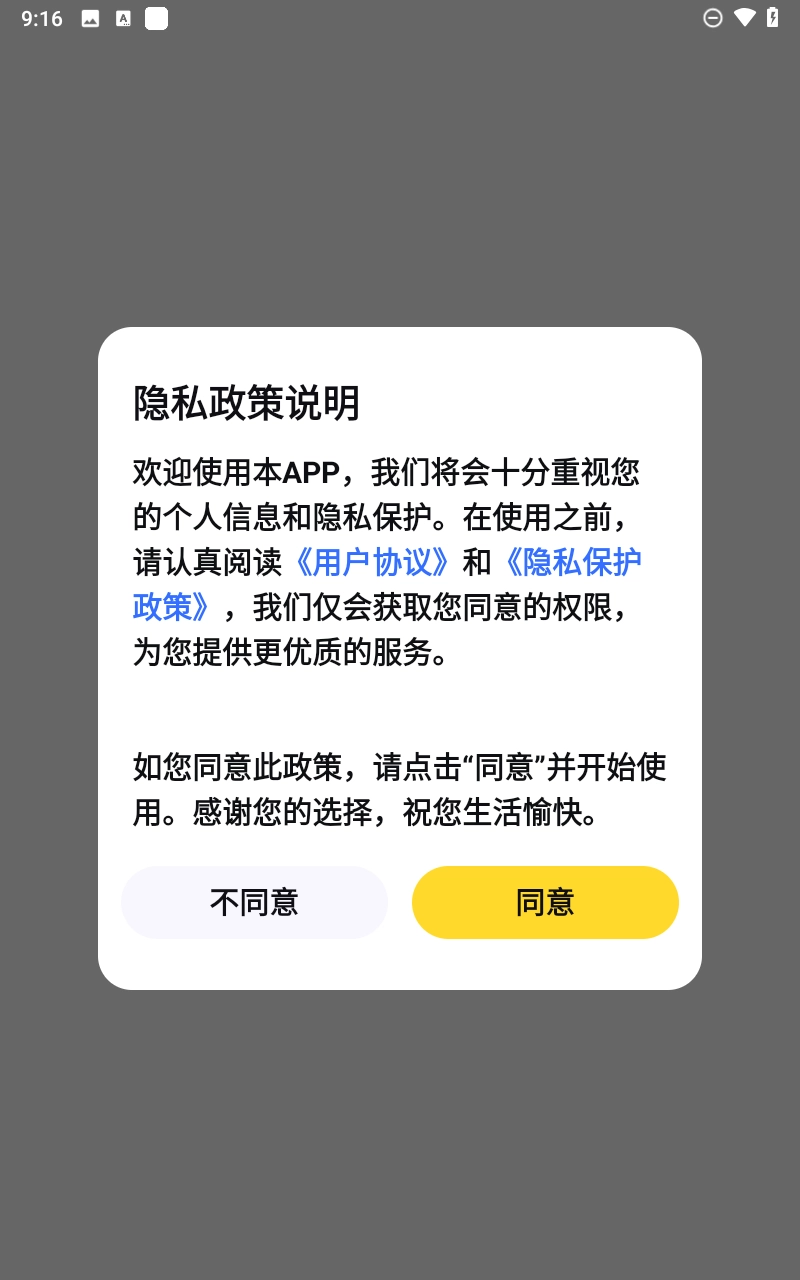This screenshot has width=800, height=1280.
Task: Tap the Wi-Fi signal icon in status bar
Action: point(747,18)
